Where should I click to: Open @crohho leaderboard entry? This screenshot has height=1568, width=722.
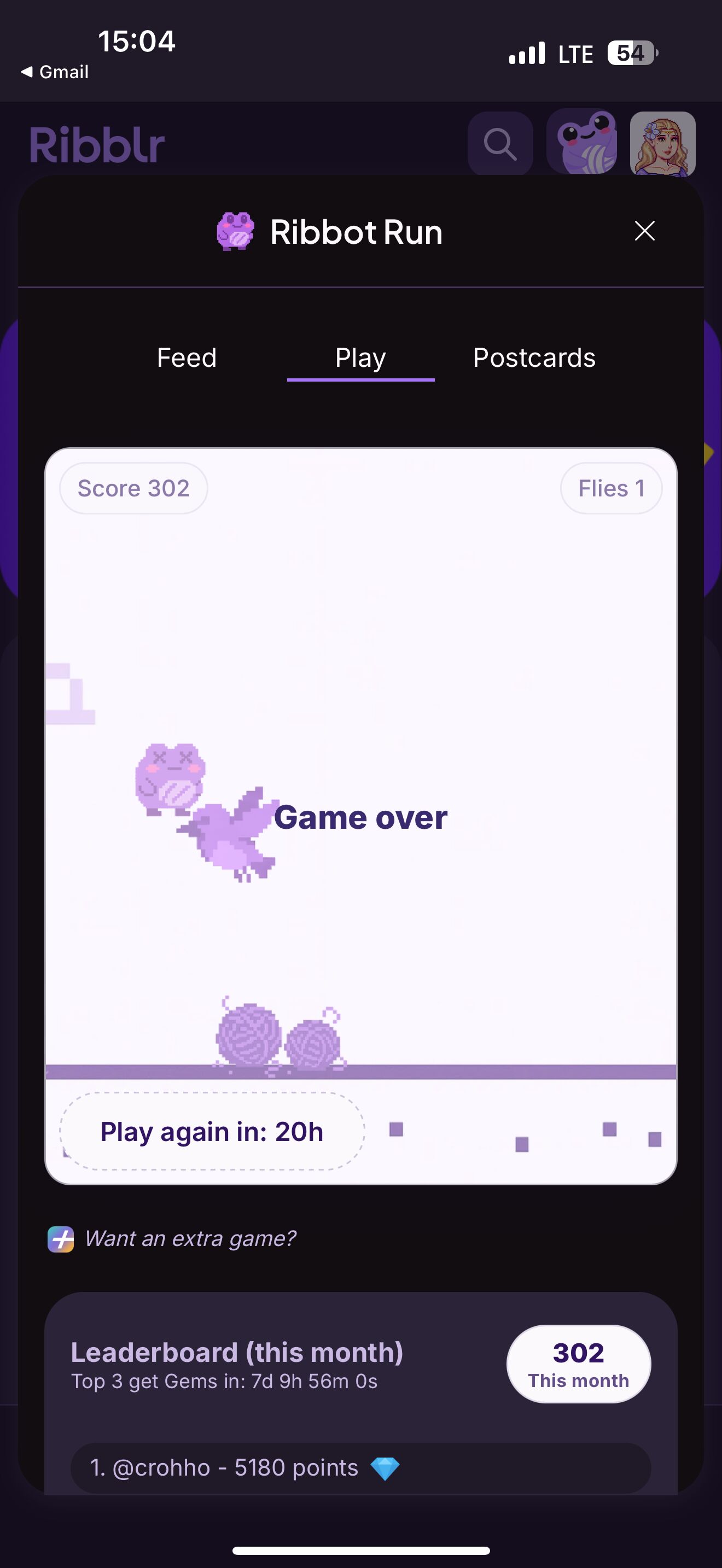point(360,1468)
